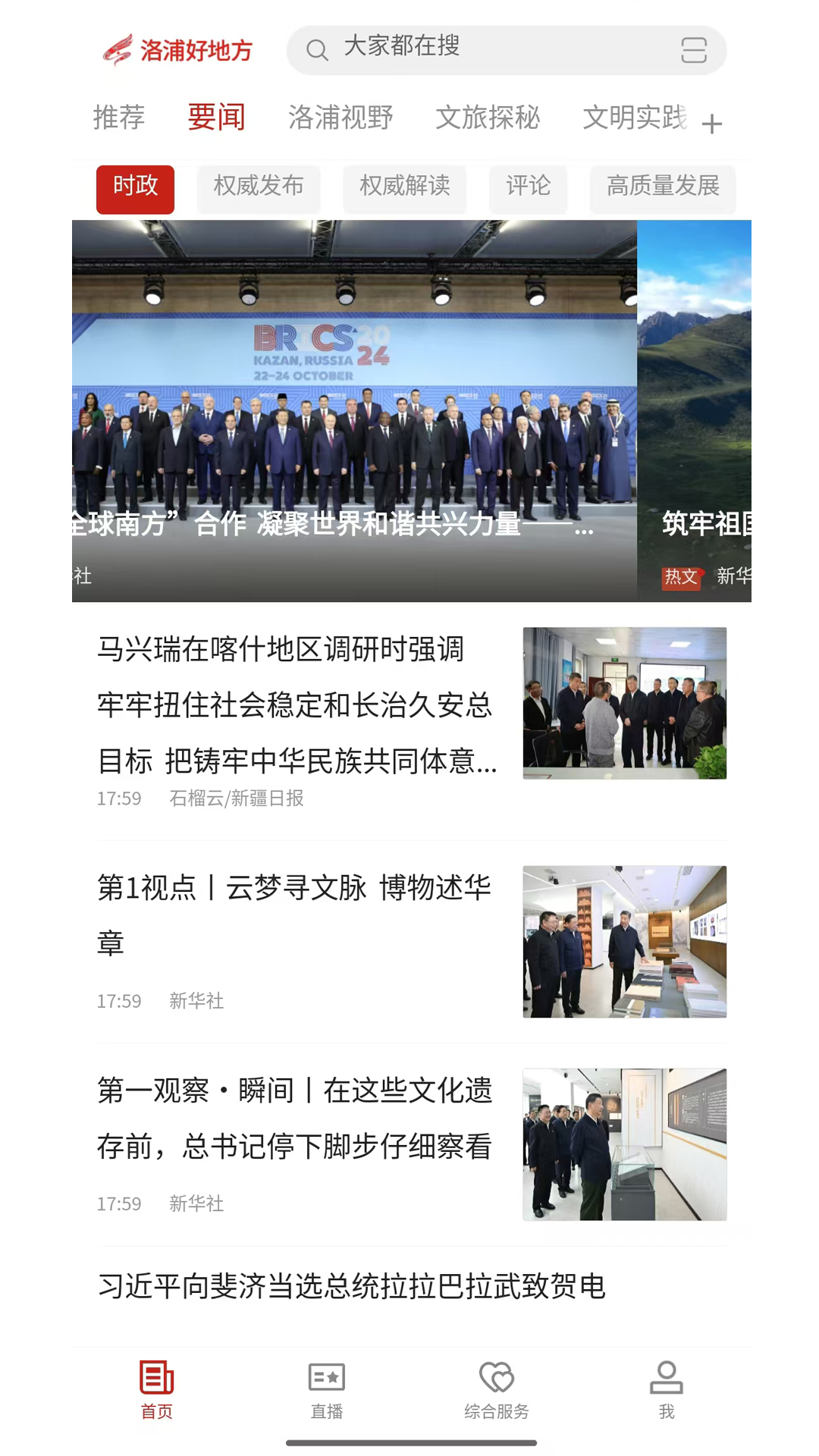Image resolution: width=819 pixels, height=1456 pixels.
Task: Open 第1视点 云梦寻文脉 article
Action: [x=294, y=915]
